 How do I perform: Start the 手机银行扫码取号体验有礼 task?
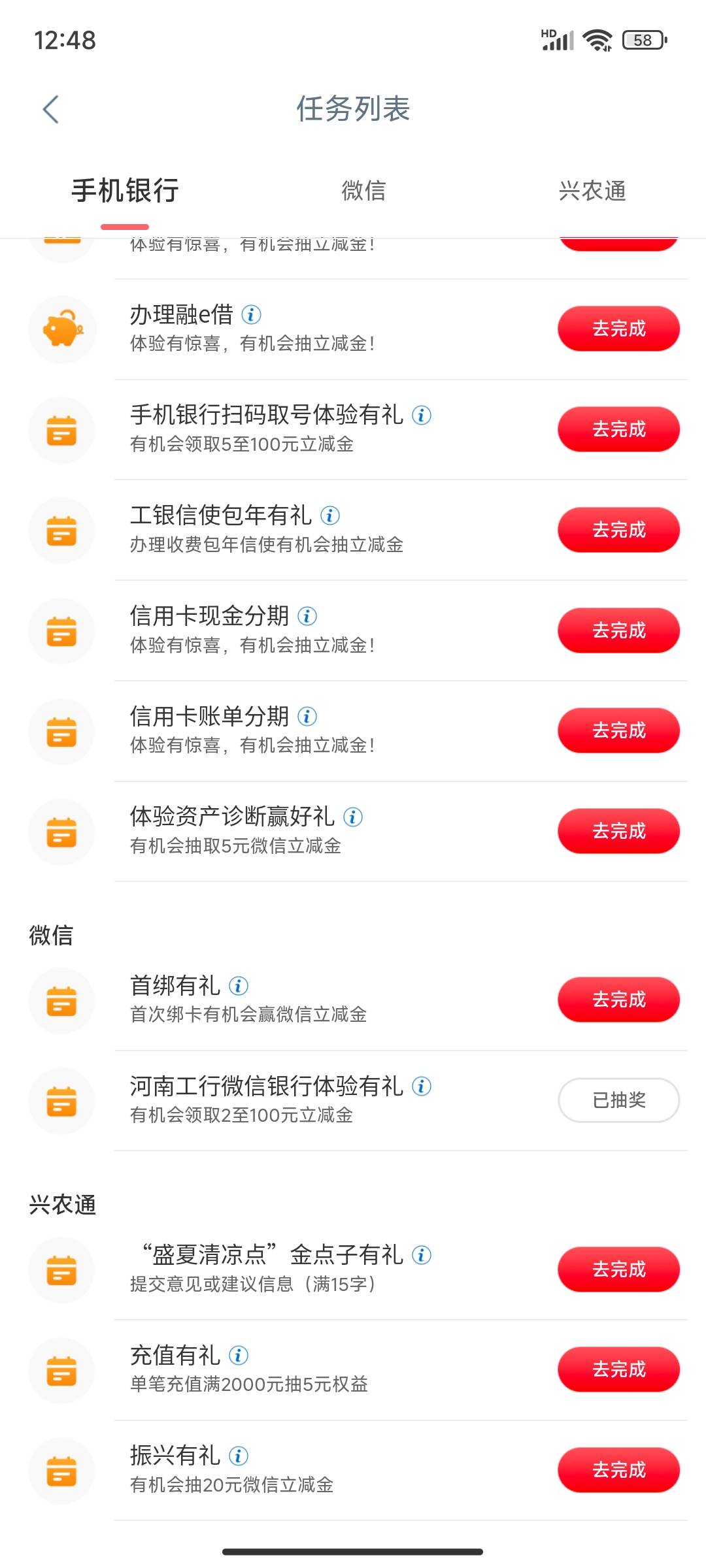click(618, 429)
